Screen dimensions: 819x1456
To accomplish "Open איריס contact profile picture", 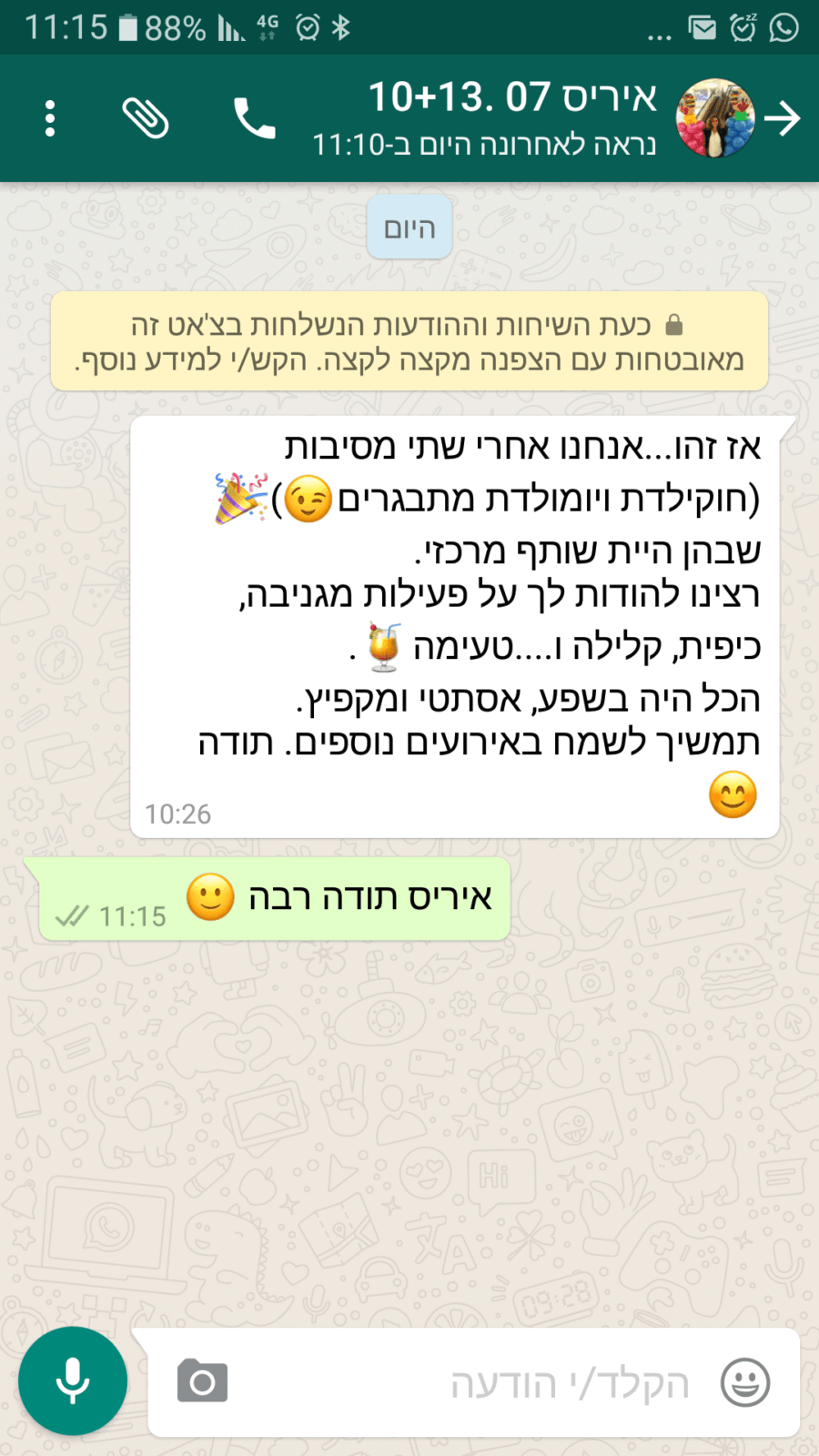I will click(715, 118).
